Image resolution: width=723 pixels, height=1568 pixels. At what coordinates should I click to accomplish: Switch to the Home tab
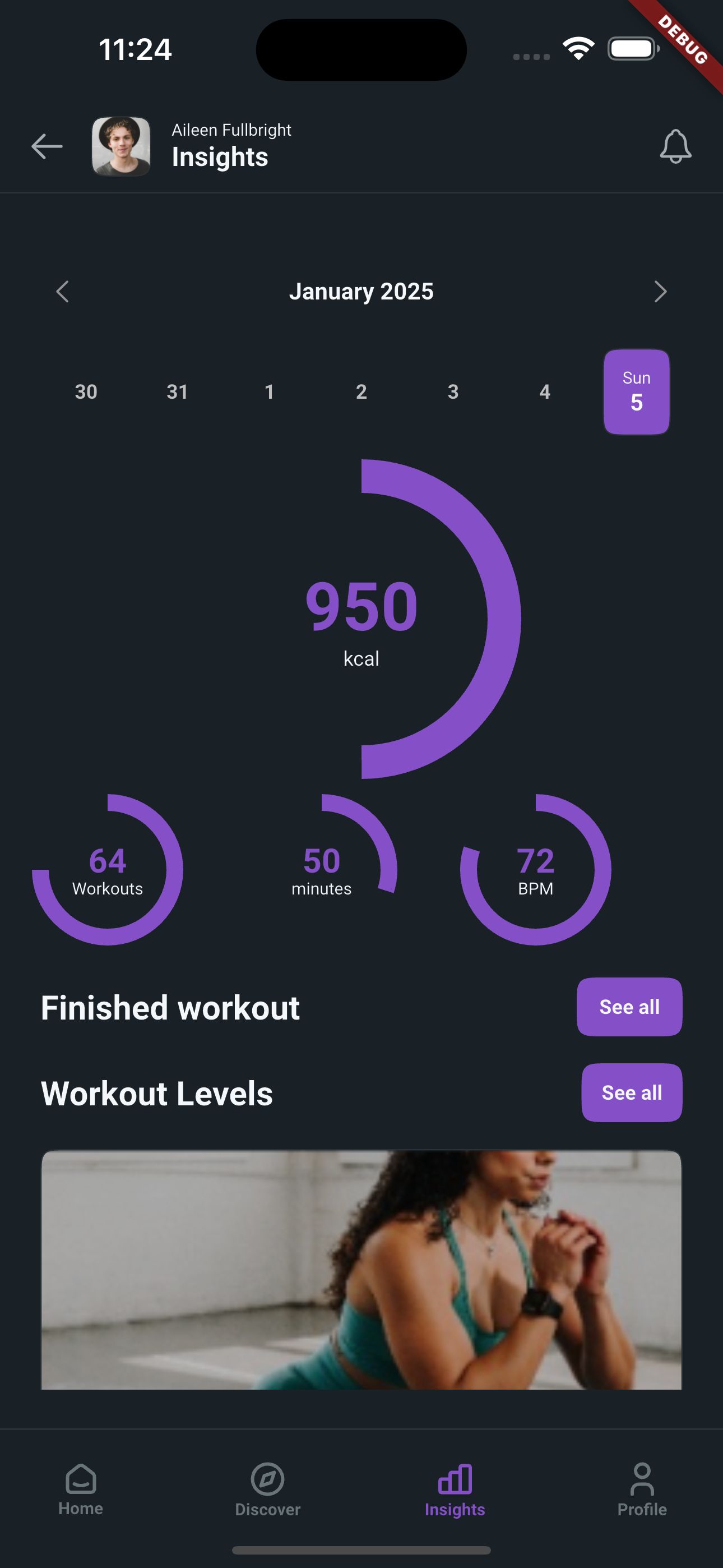point(81,1489)
